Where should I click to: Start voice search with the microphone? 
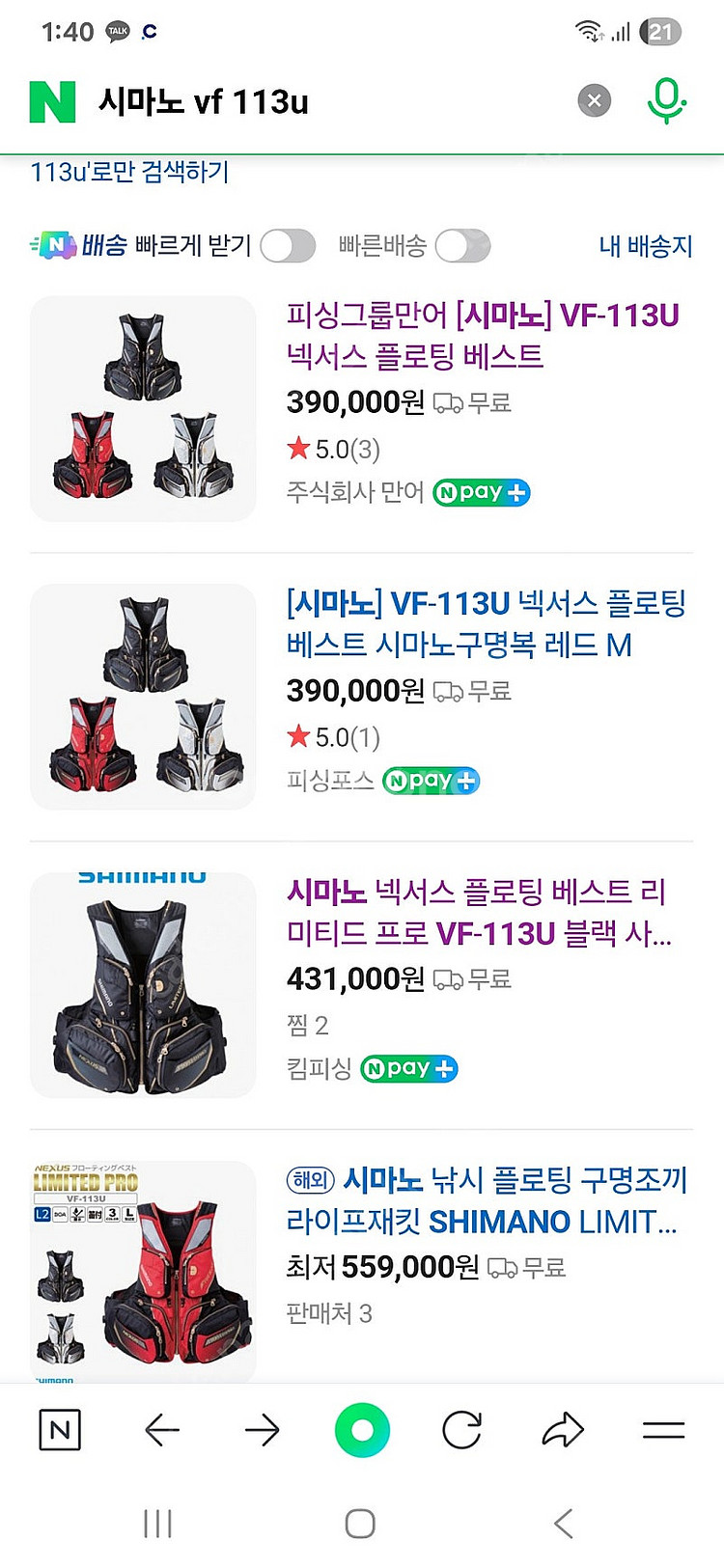(x=665, y=100)
